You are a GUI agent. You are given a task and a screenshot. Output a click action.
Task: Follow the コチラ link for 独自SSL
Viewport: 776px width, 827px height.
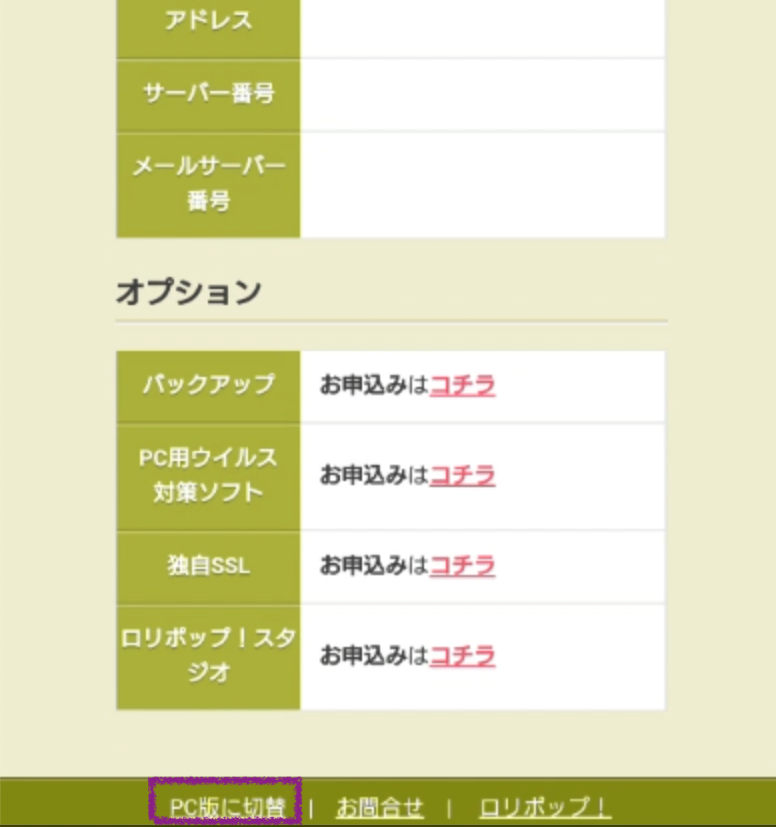(x=462, y=566)
